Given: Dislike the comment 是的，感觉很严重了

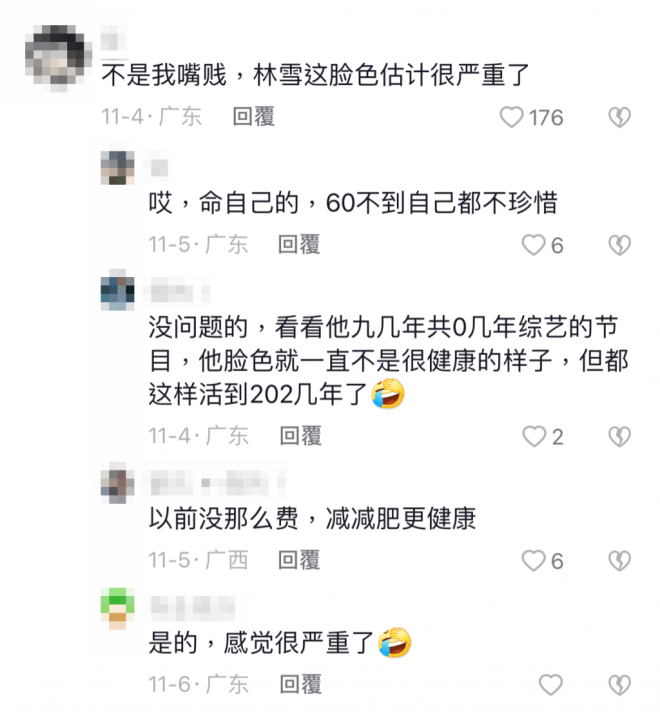Looking at the screenshot, I should point(620,685).
